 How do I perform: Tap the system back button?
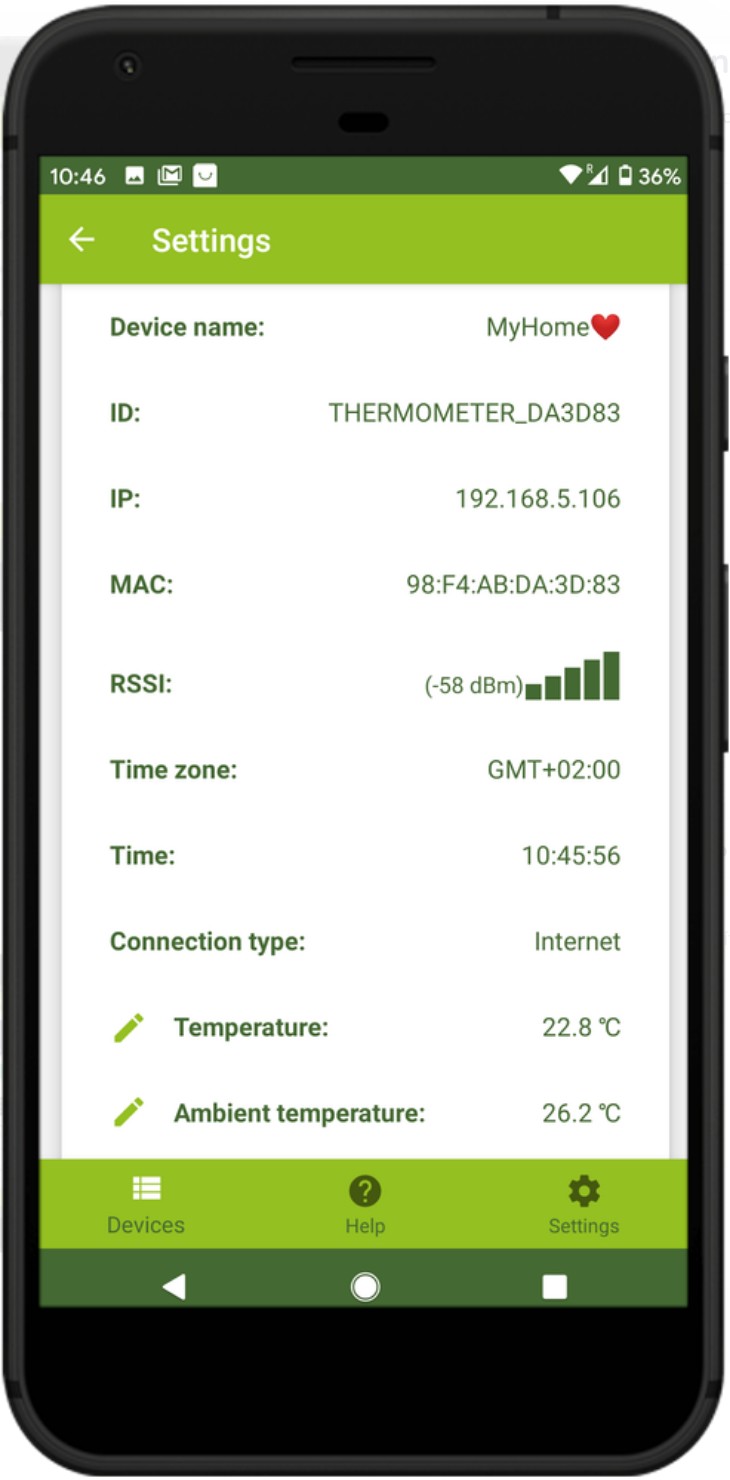click(x=174, y=1286)
